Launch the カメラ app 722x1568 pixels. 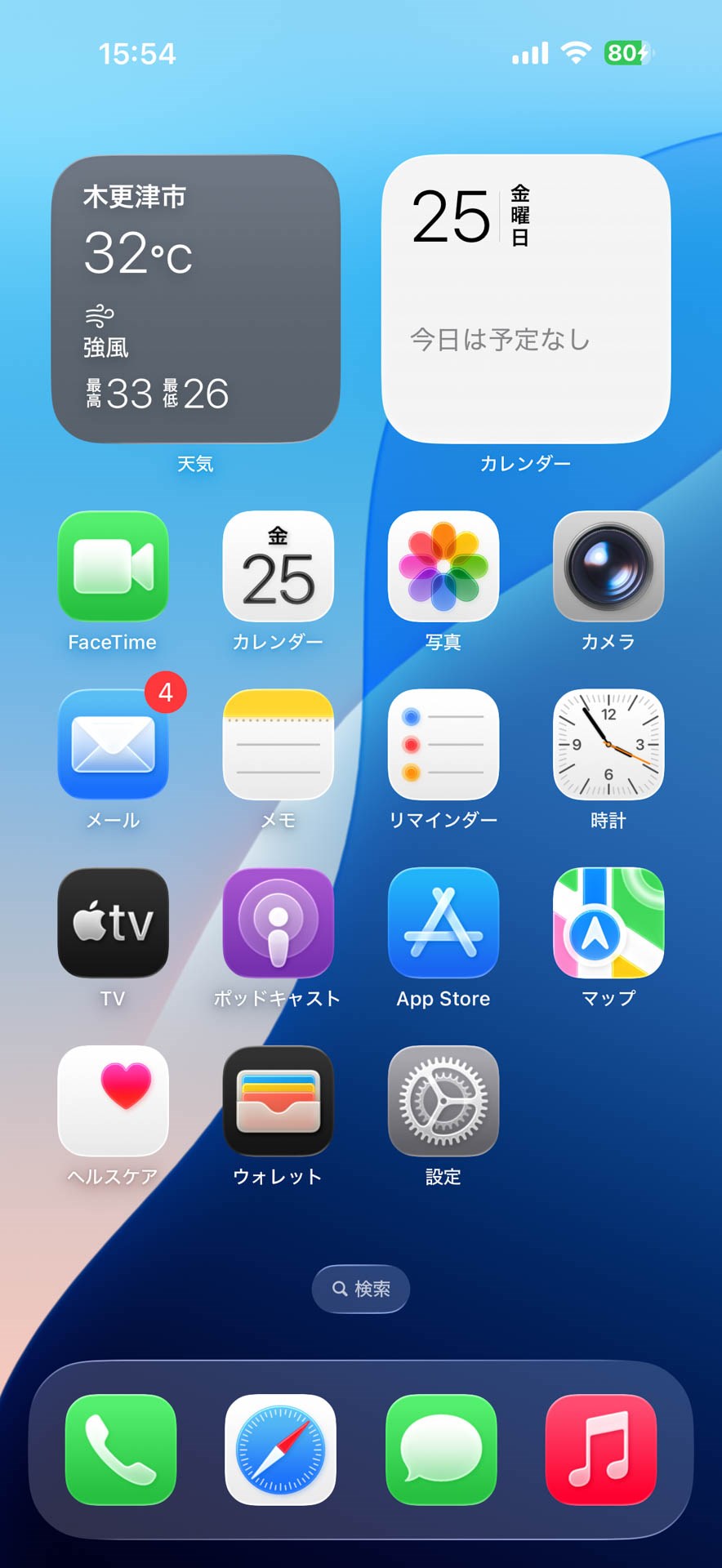608,567
